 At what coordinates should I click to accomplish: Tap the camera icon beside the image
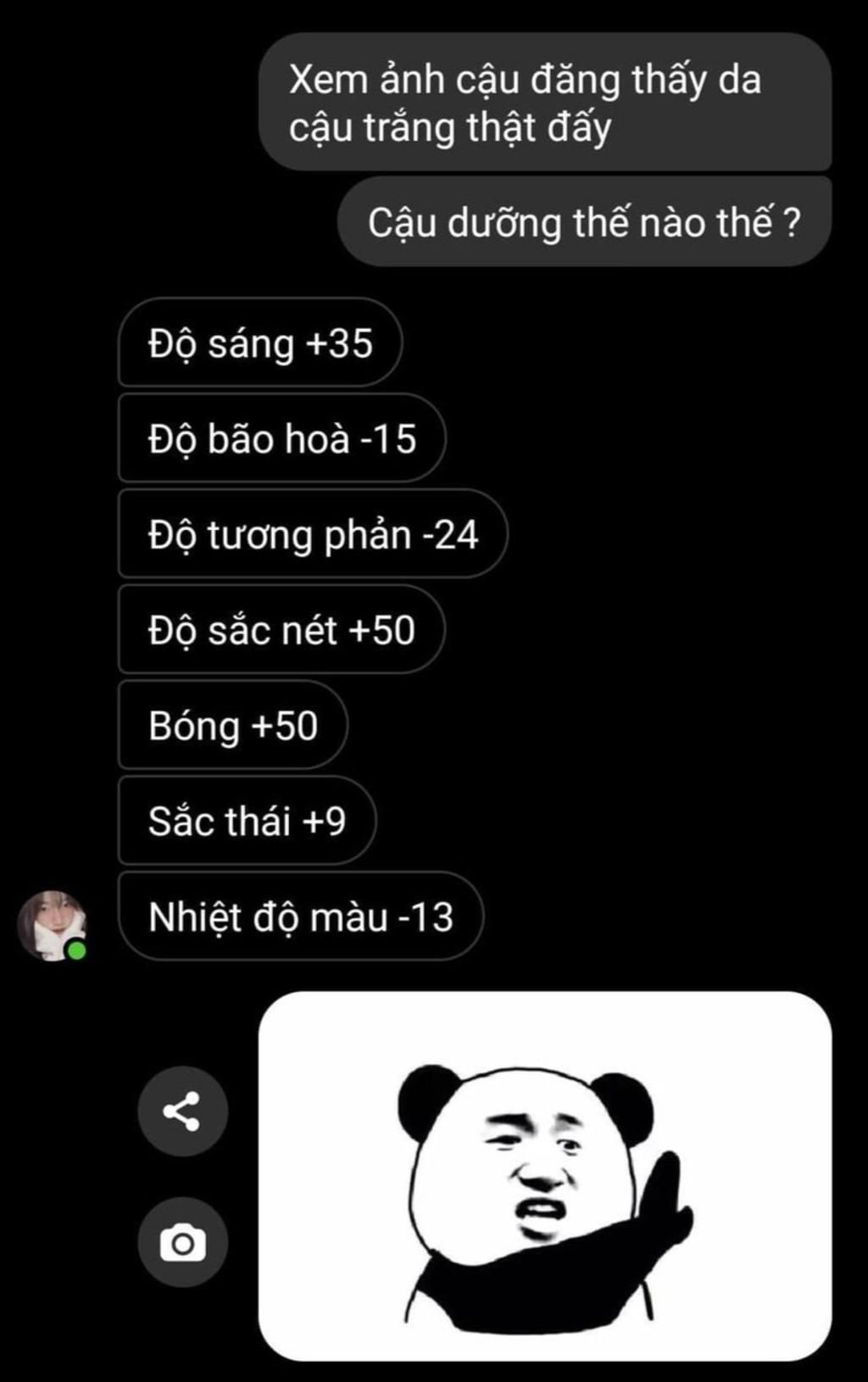[182, 1243]
